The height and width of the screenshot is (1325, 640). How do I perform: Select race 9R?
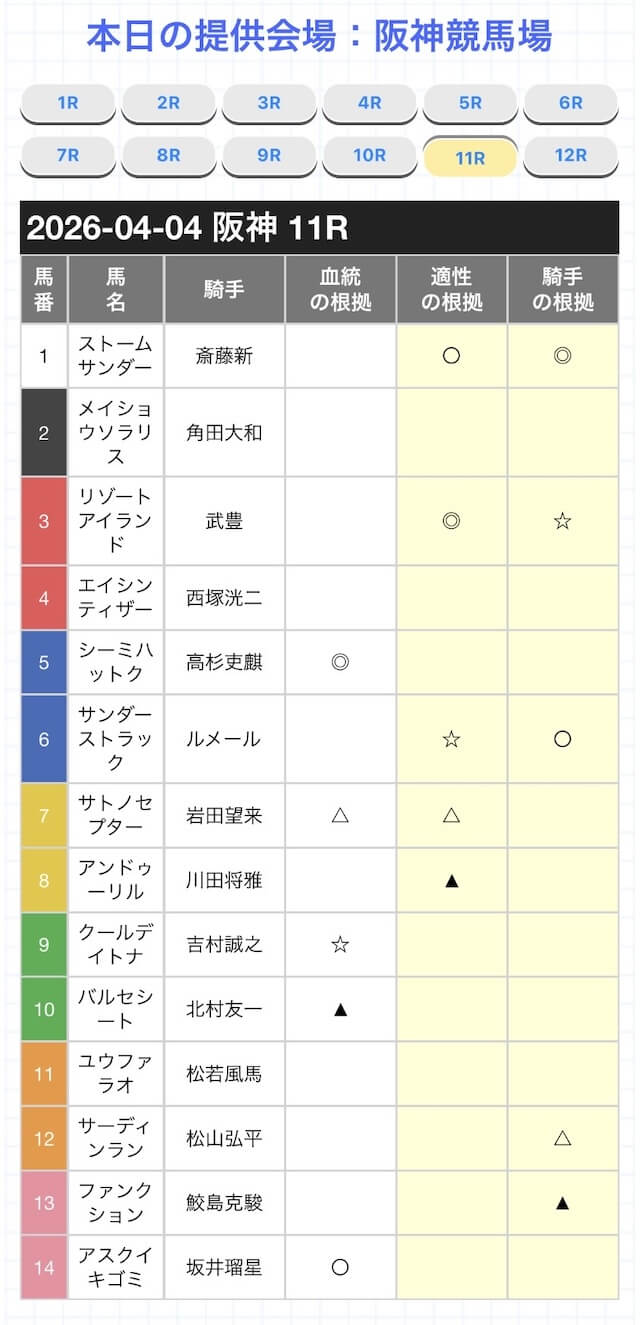point(269,156)
